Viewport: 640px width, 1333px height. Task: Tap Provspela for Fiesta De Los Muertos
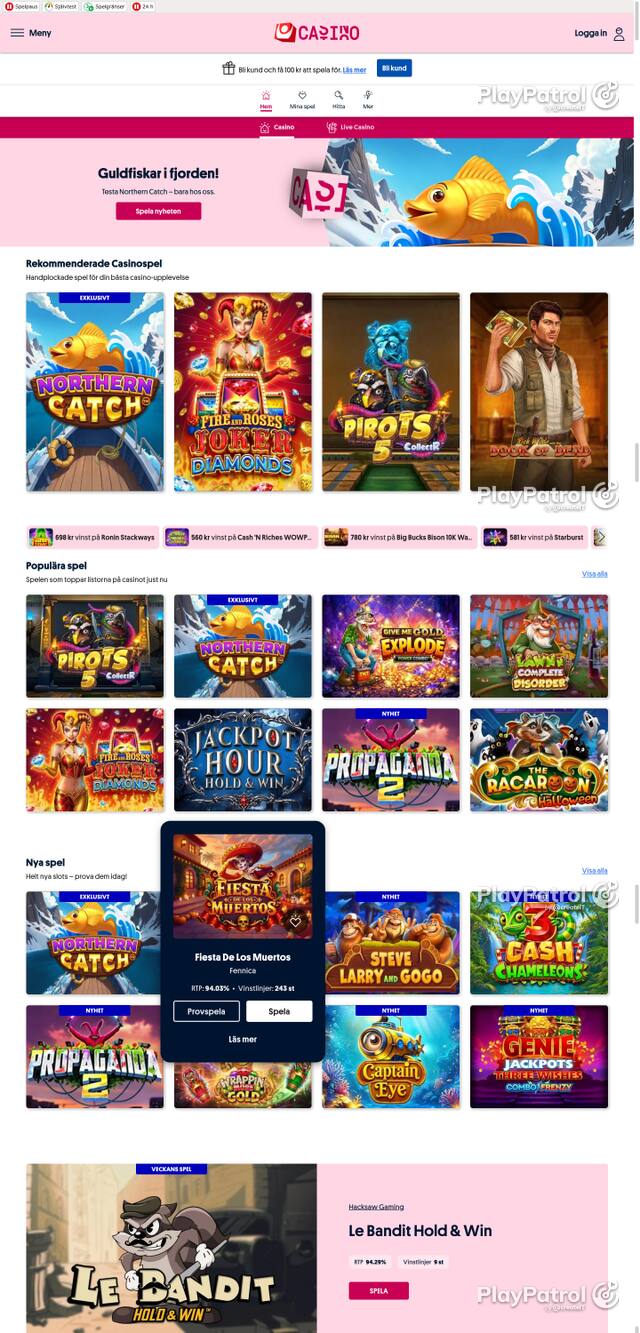point(207,1011)
